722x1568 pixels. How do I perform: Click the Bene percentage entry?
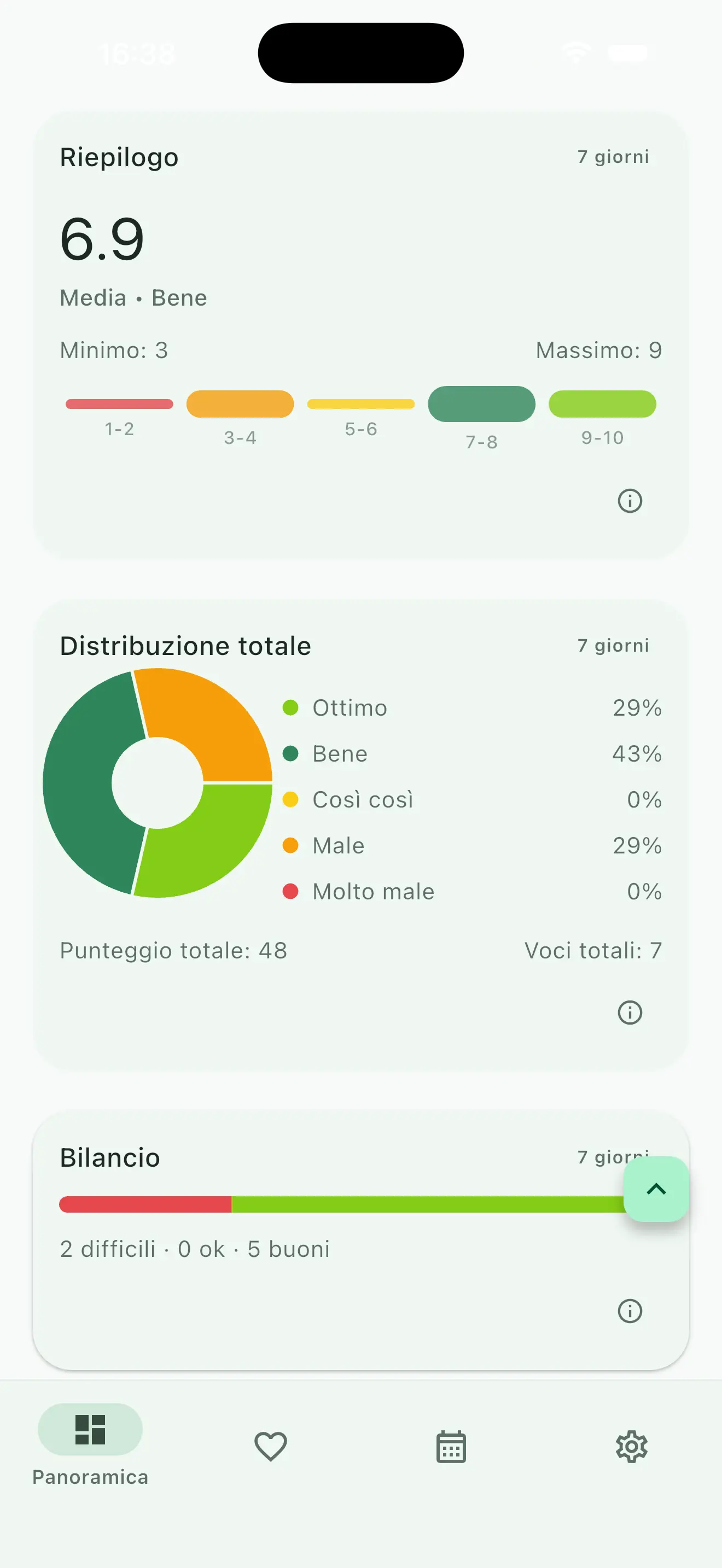coord(637,753)
